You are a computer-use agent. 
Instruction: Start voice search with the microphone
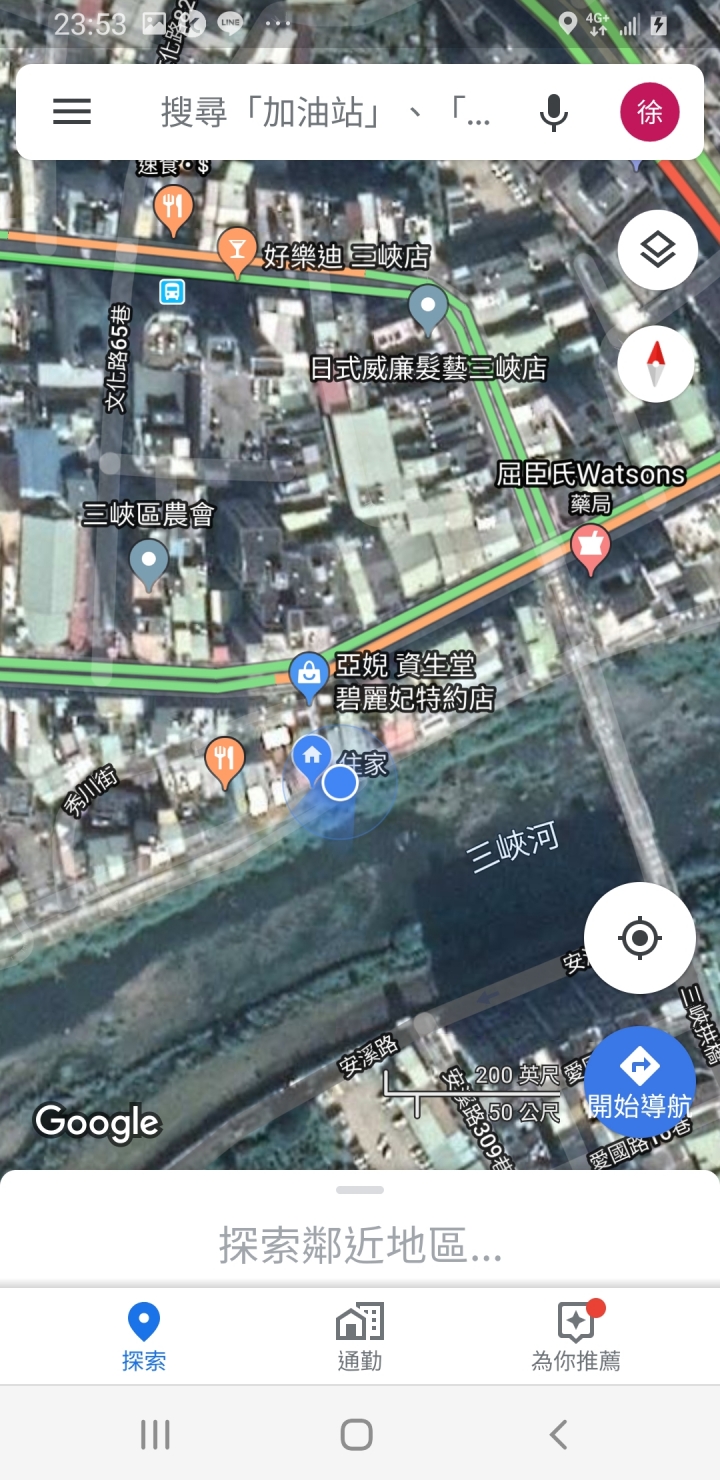tap(554, 112)
